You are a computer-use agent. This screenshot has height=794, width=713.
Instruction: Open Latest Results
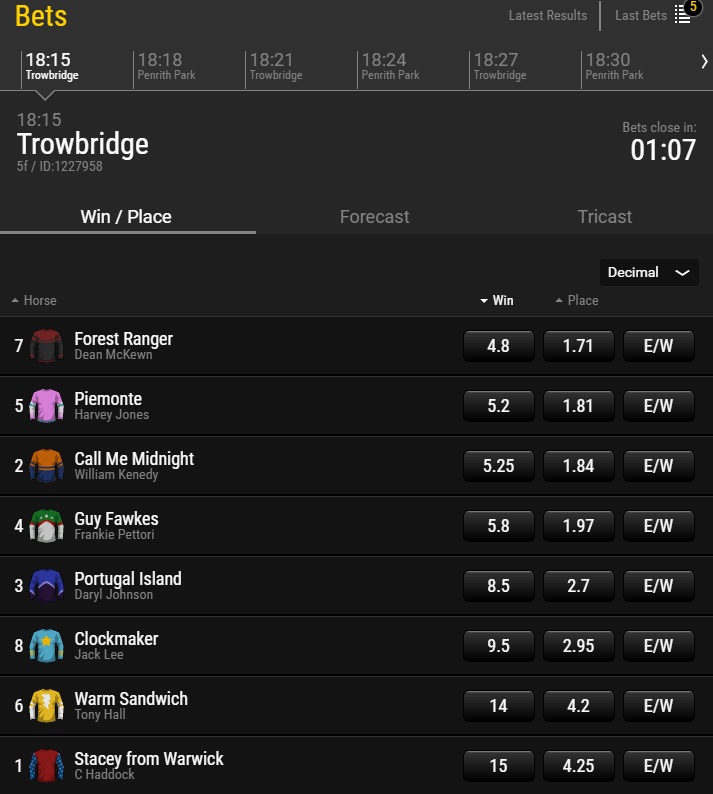(x=547, y=15)
